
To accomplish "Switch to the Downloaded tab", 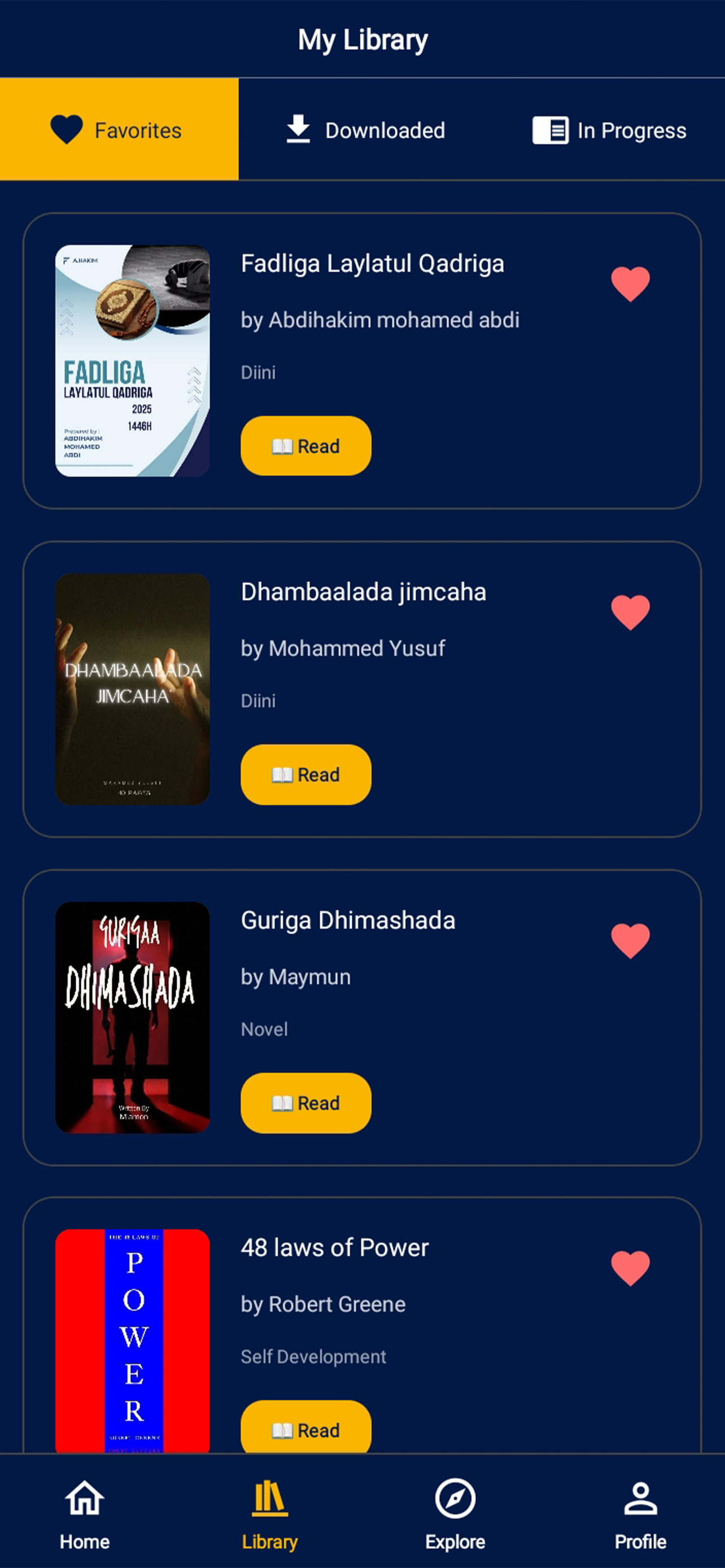I will pos(365,130).
